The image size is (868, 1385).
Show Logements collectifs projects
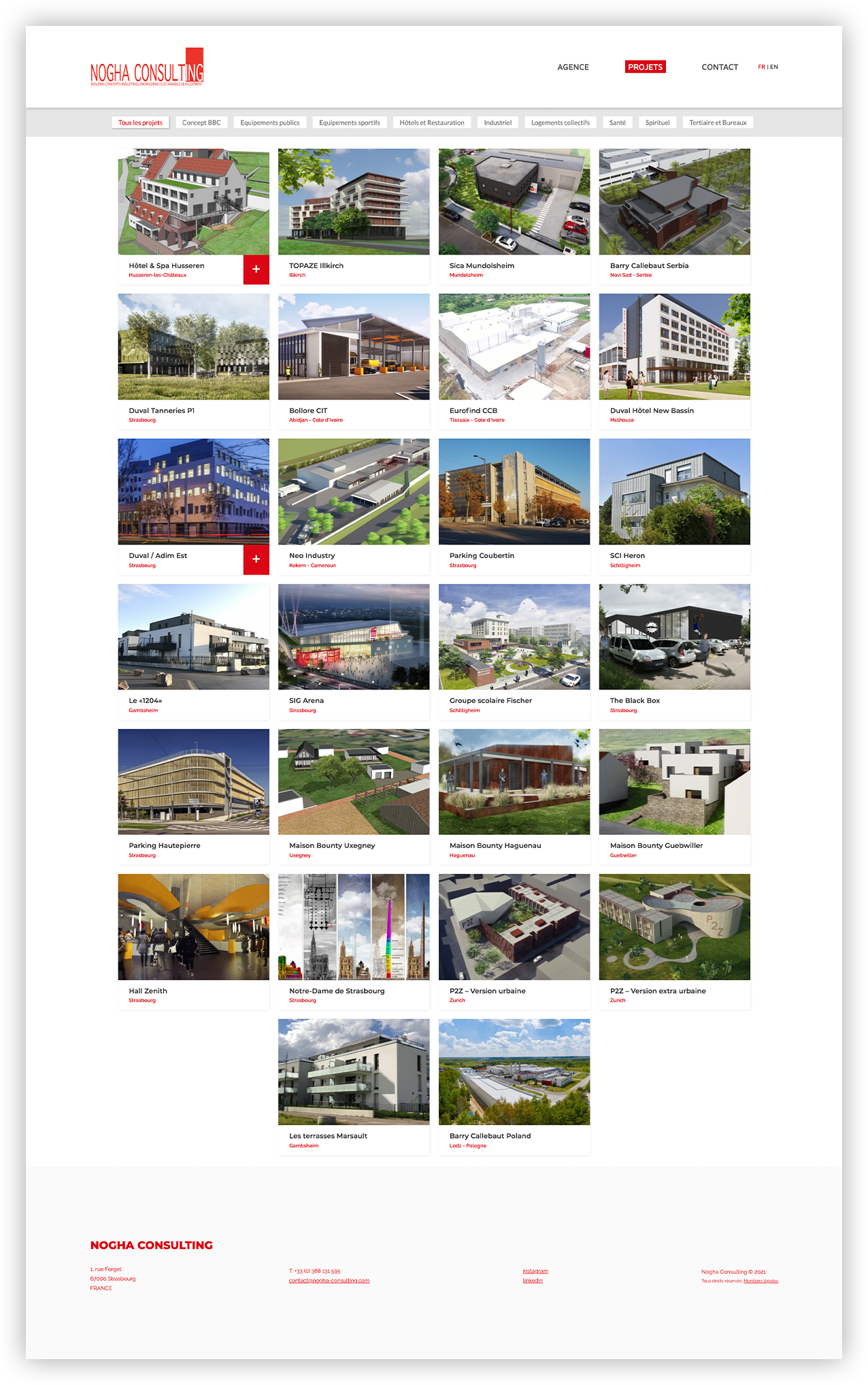point(560,123)
